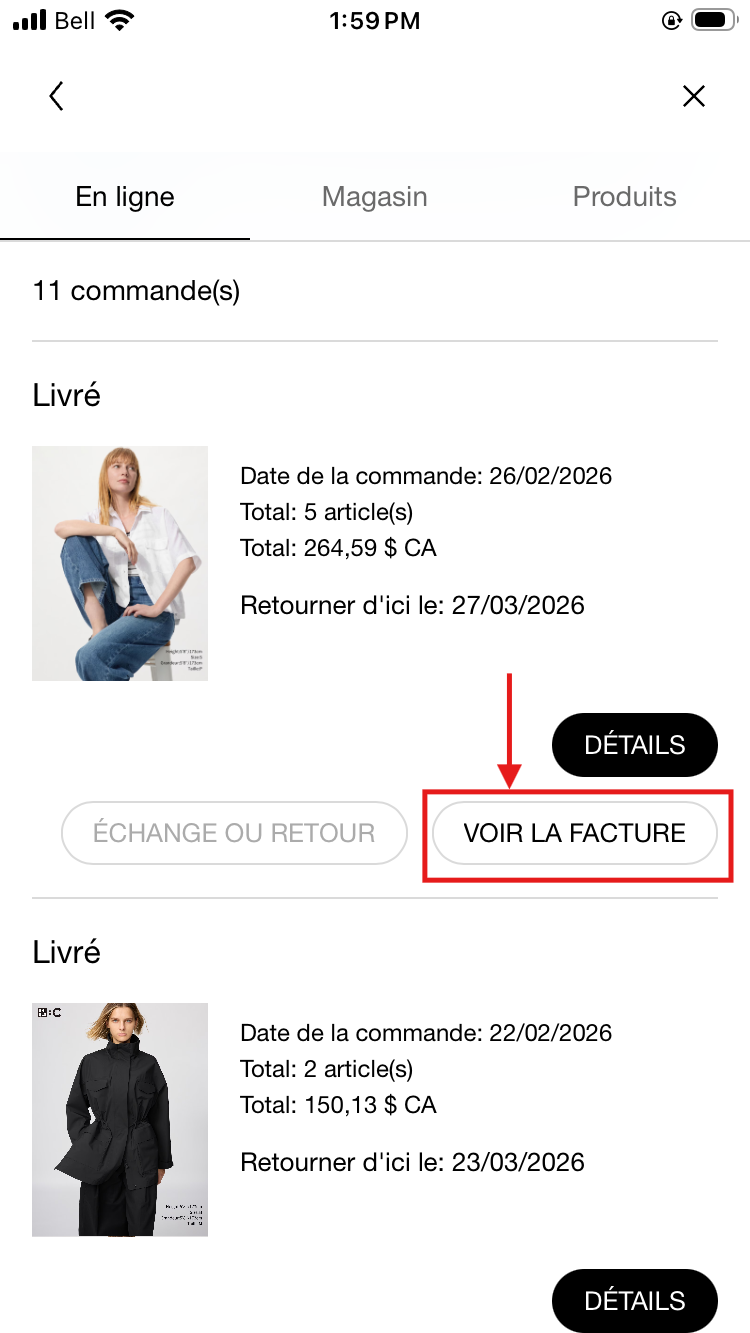Switch to the Produits tab
750x1333 pixels.
[x=624, y=197]
